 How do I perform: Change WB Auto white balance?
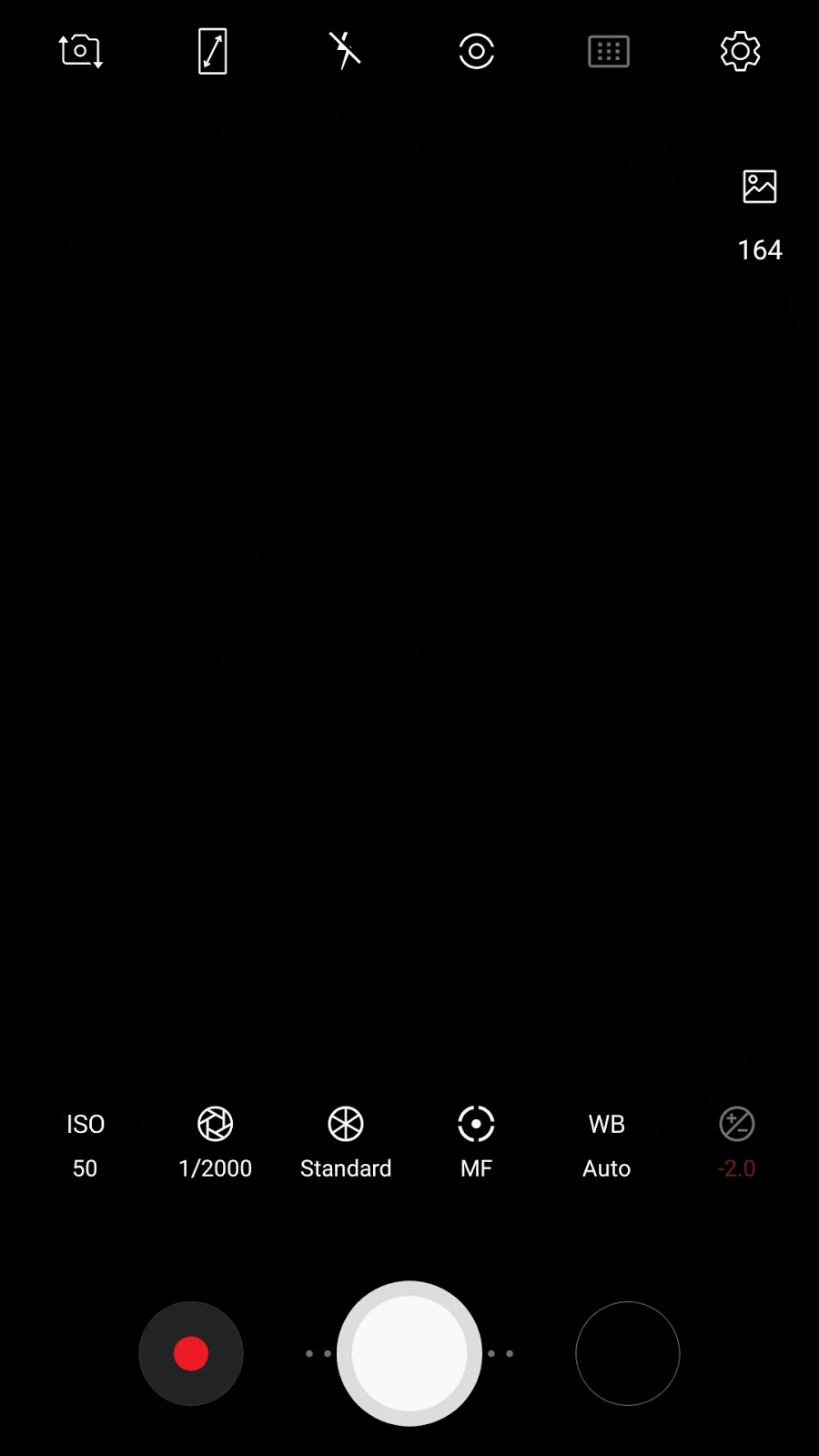click(606, 1144)
